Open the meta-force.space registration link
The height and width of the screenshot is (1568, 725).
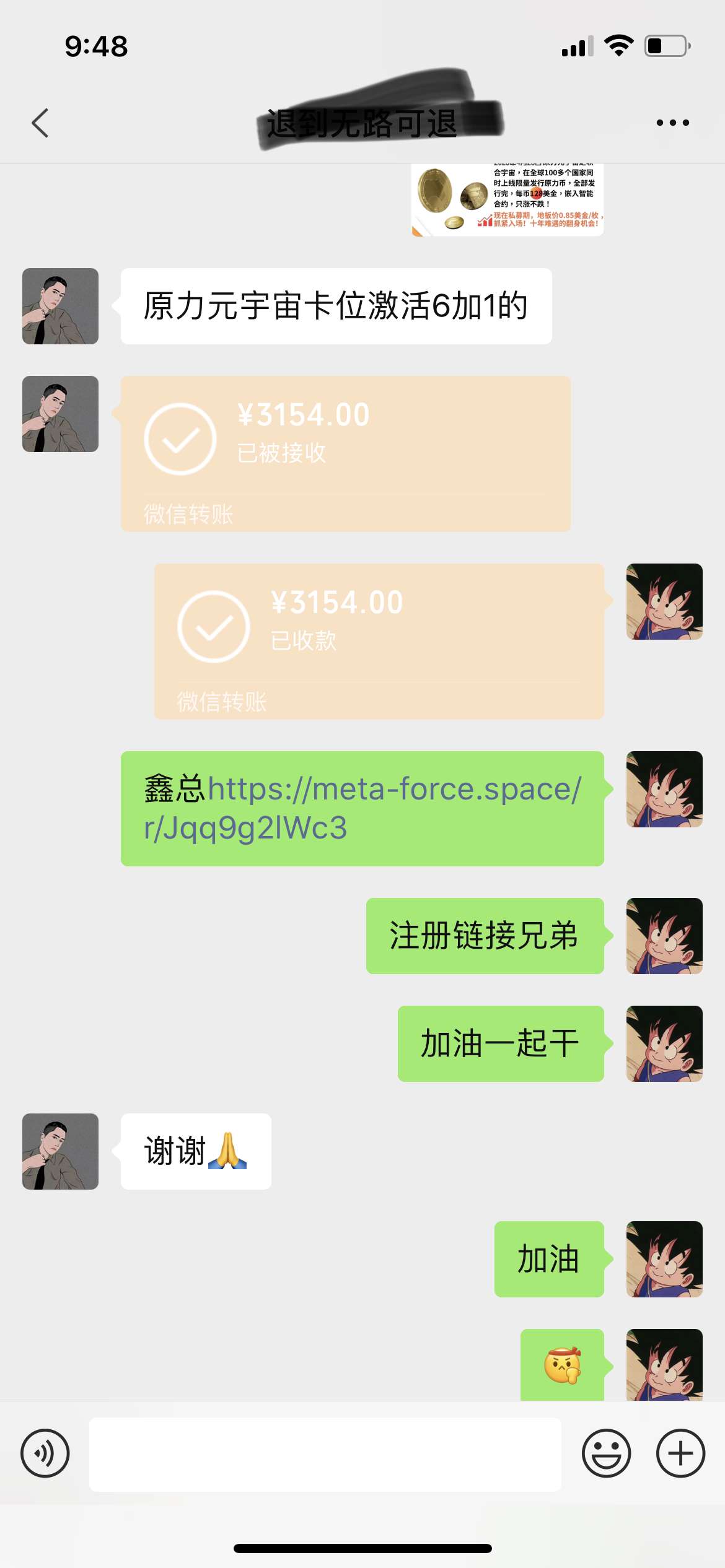point(362,808)
